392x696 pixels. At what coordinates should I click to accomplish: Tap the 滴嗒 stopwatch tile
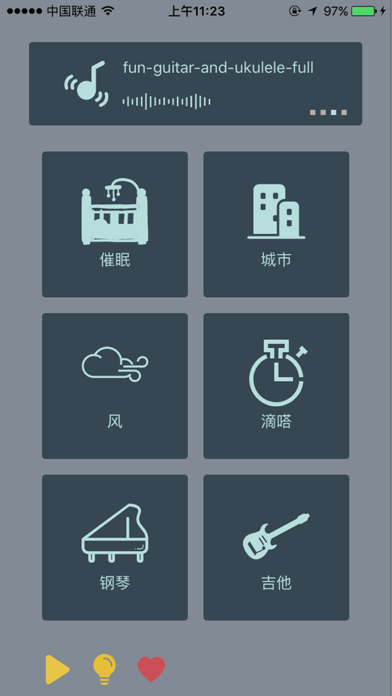tap(276, 386)
